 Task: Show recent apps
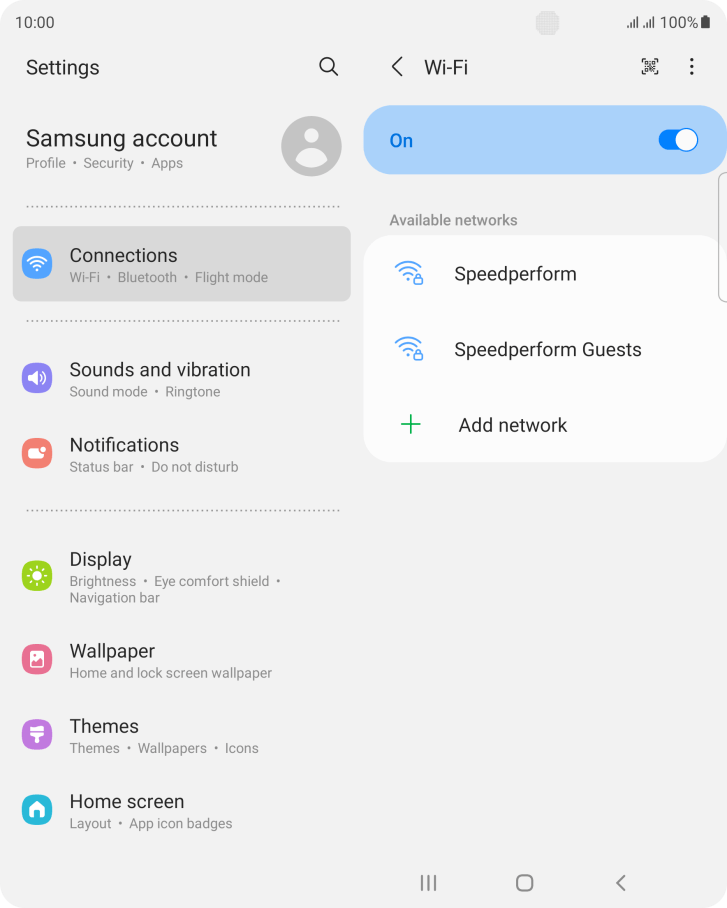[428, 882]
